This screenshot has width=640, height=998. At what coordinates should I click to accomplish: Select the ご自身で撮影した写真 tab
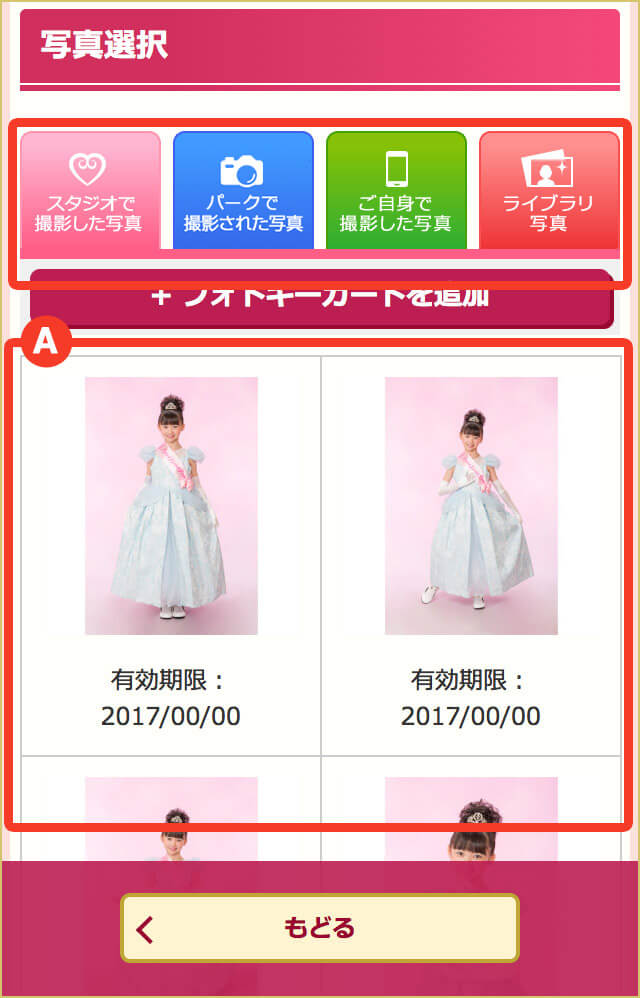click(396, 190)
